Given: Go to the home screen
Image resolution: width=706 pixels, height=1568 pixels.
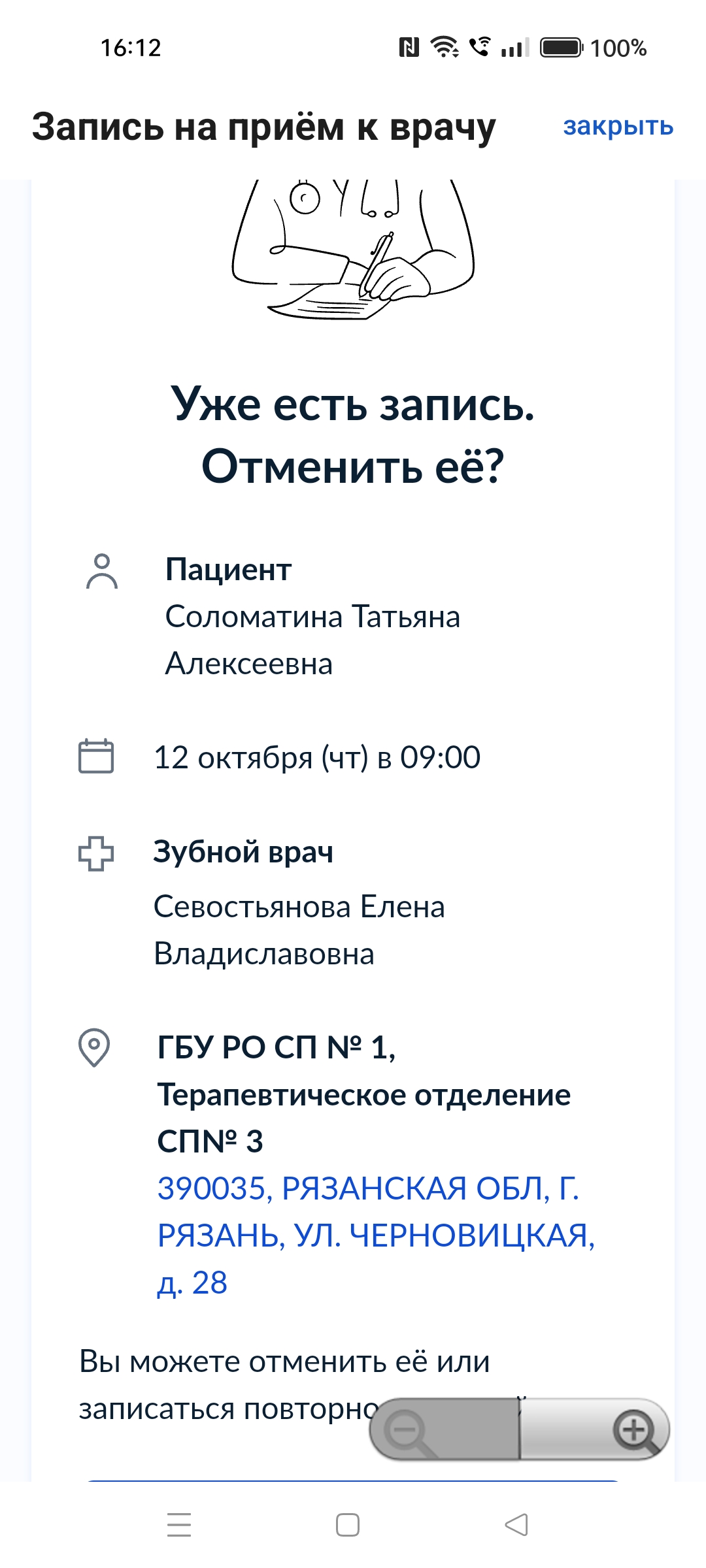Looking at the screenshot, I should [x=347, y=1525].
